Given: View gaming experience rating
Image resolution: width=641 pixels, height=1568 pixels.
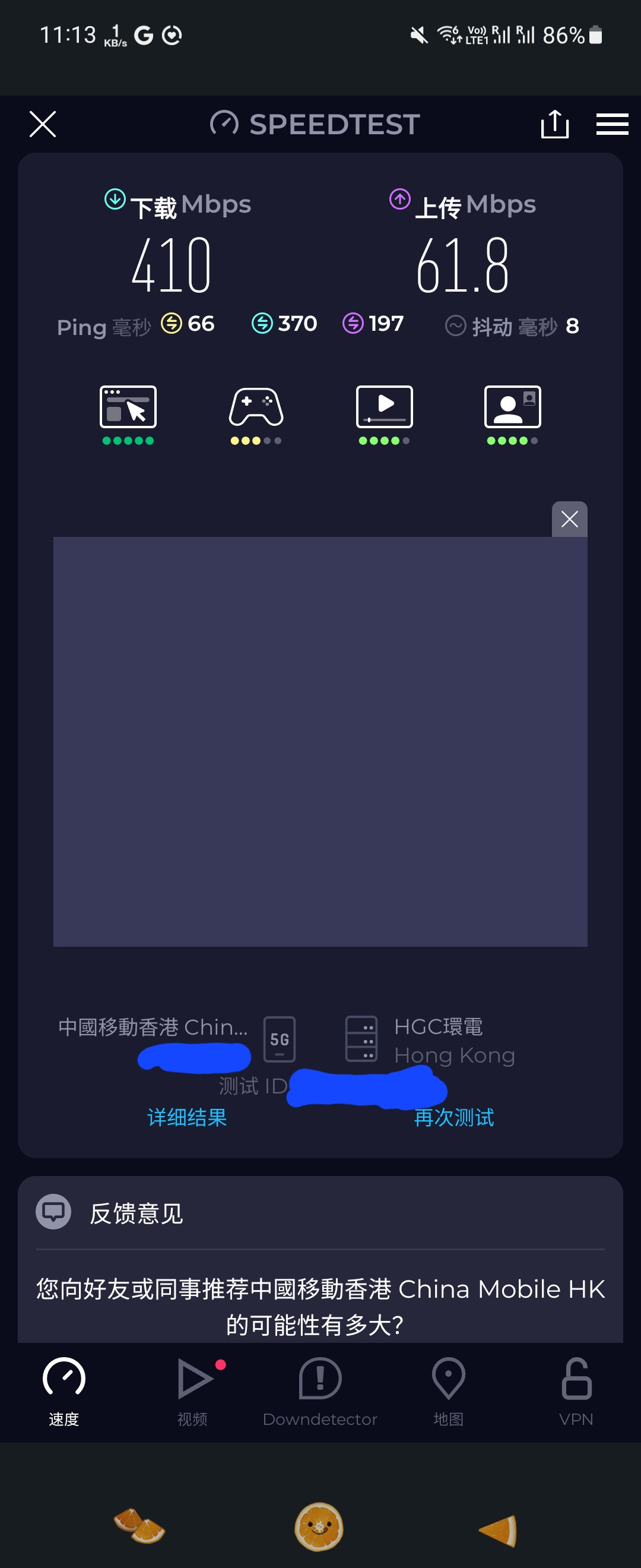Looking at the screenshot, I should (x=256, y=413).
